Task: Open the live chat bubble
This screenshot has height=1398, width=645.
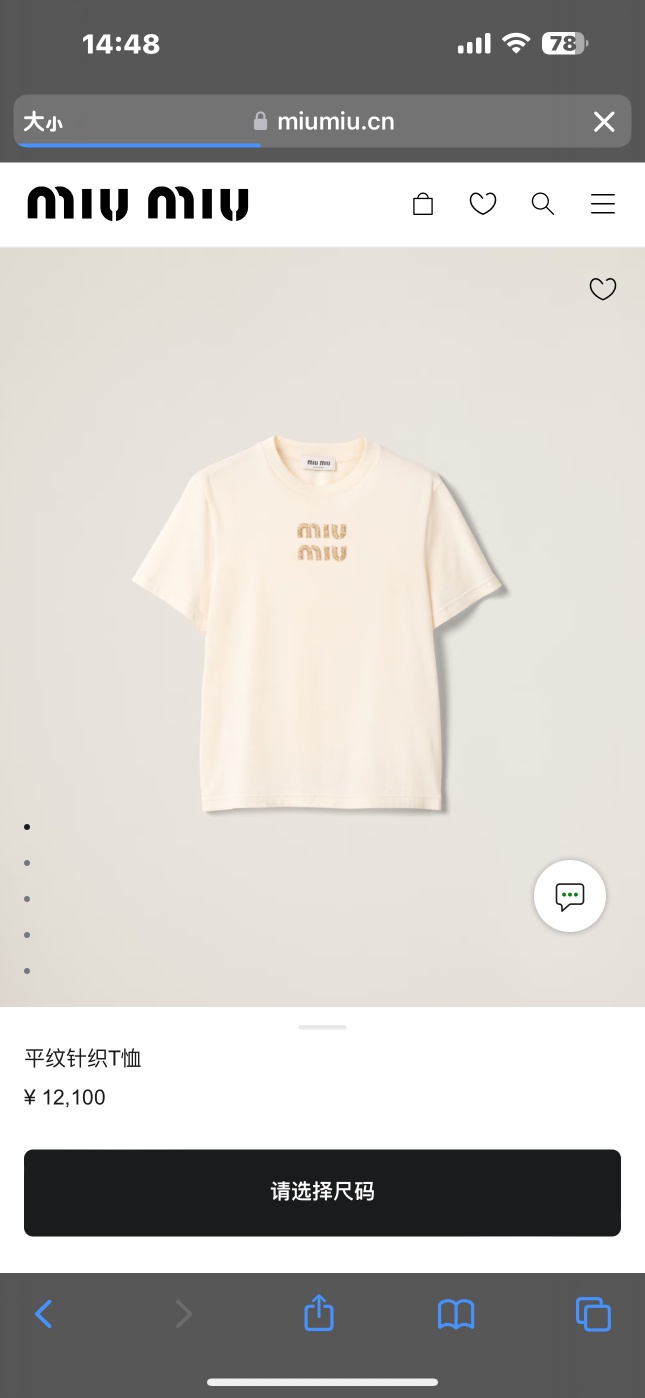Action: coord(570,896)
